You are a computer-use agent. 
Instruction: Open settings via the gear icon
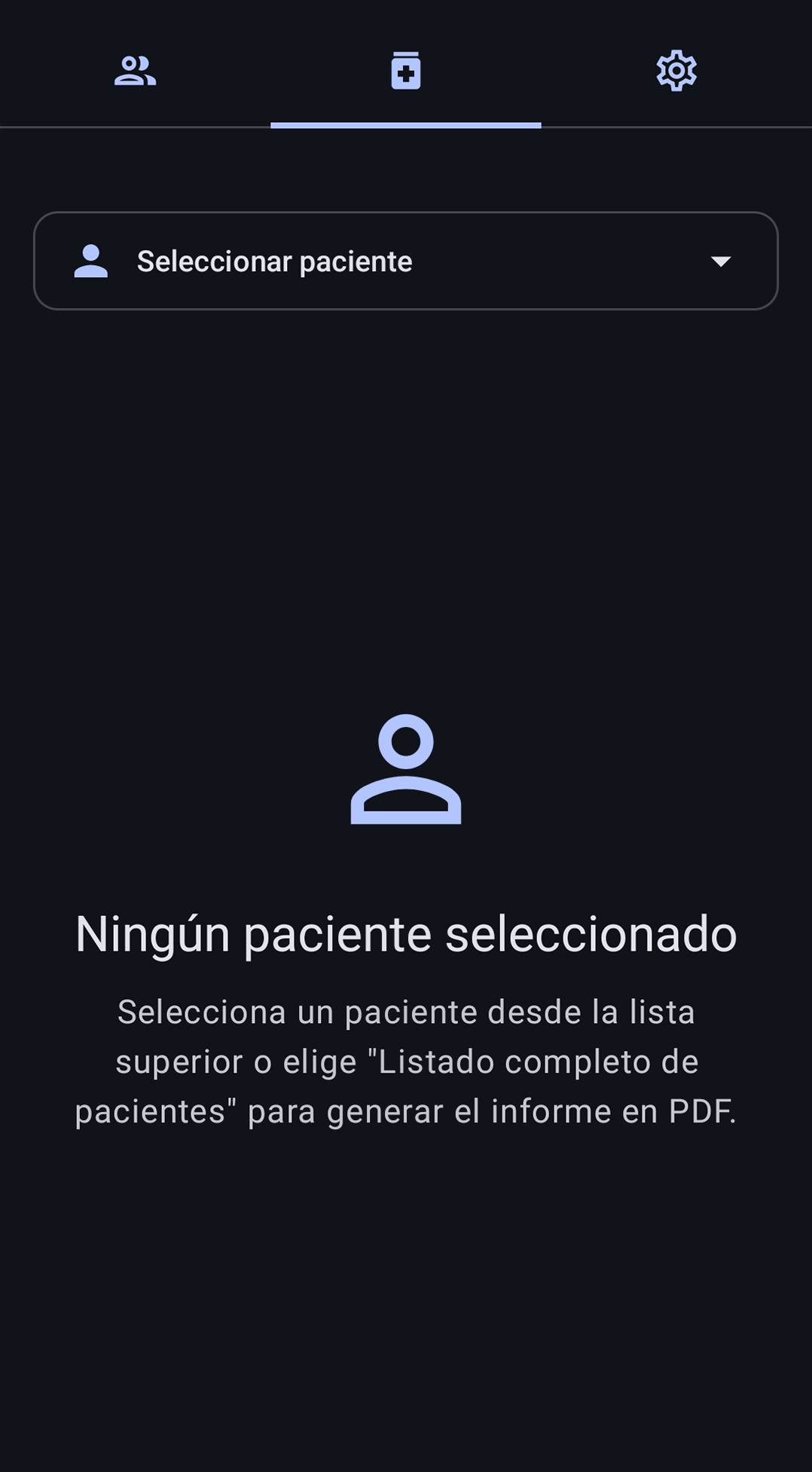click(x=676, y=72)
